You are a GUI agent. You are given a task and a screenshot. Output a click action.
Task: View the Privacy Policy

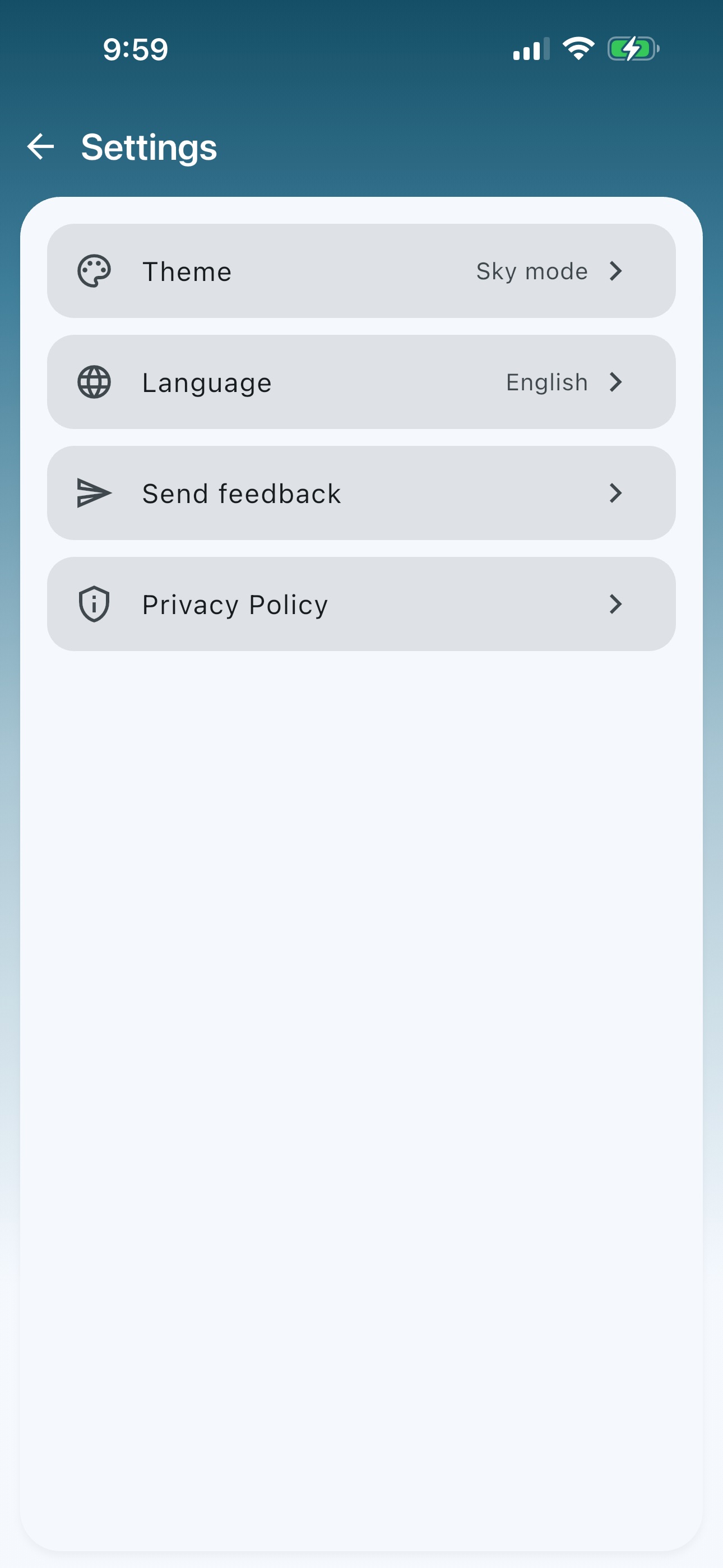(x=361, y=605)
